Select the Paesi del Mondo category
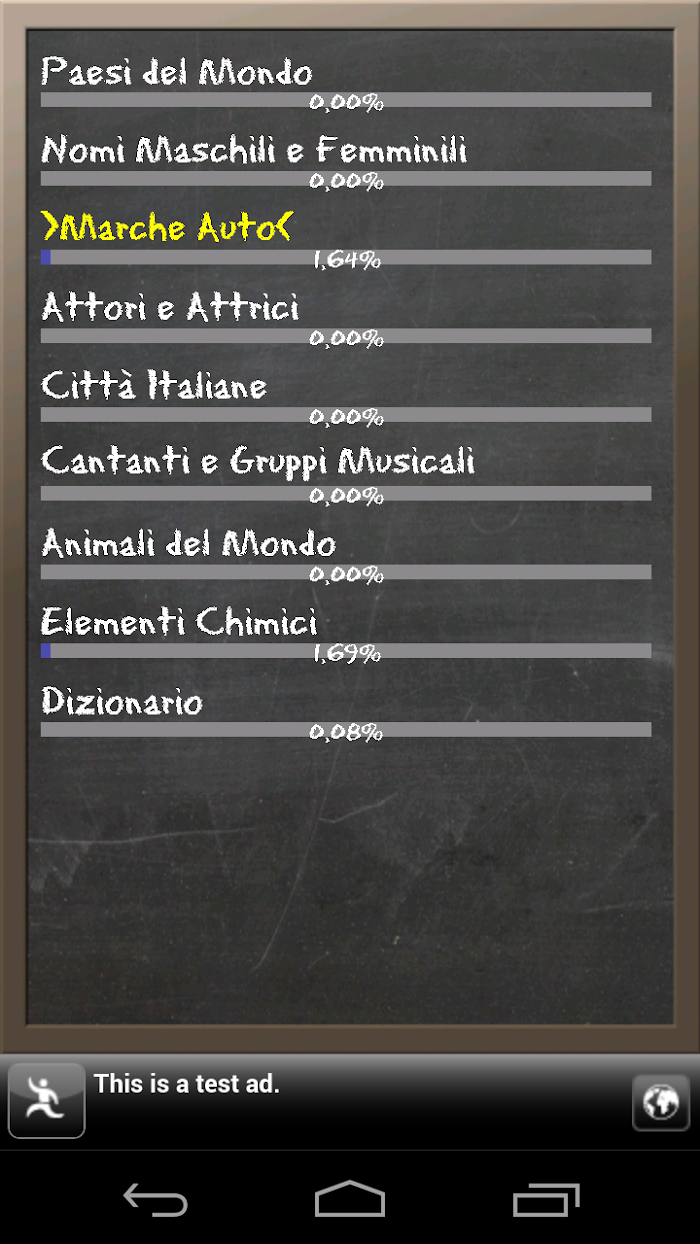 pos(177,72)
